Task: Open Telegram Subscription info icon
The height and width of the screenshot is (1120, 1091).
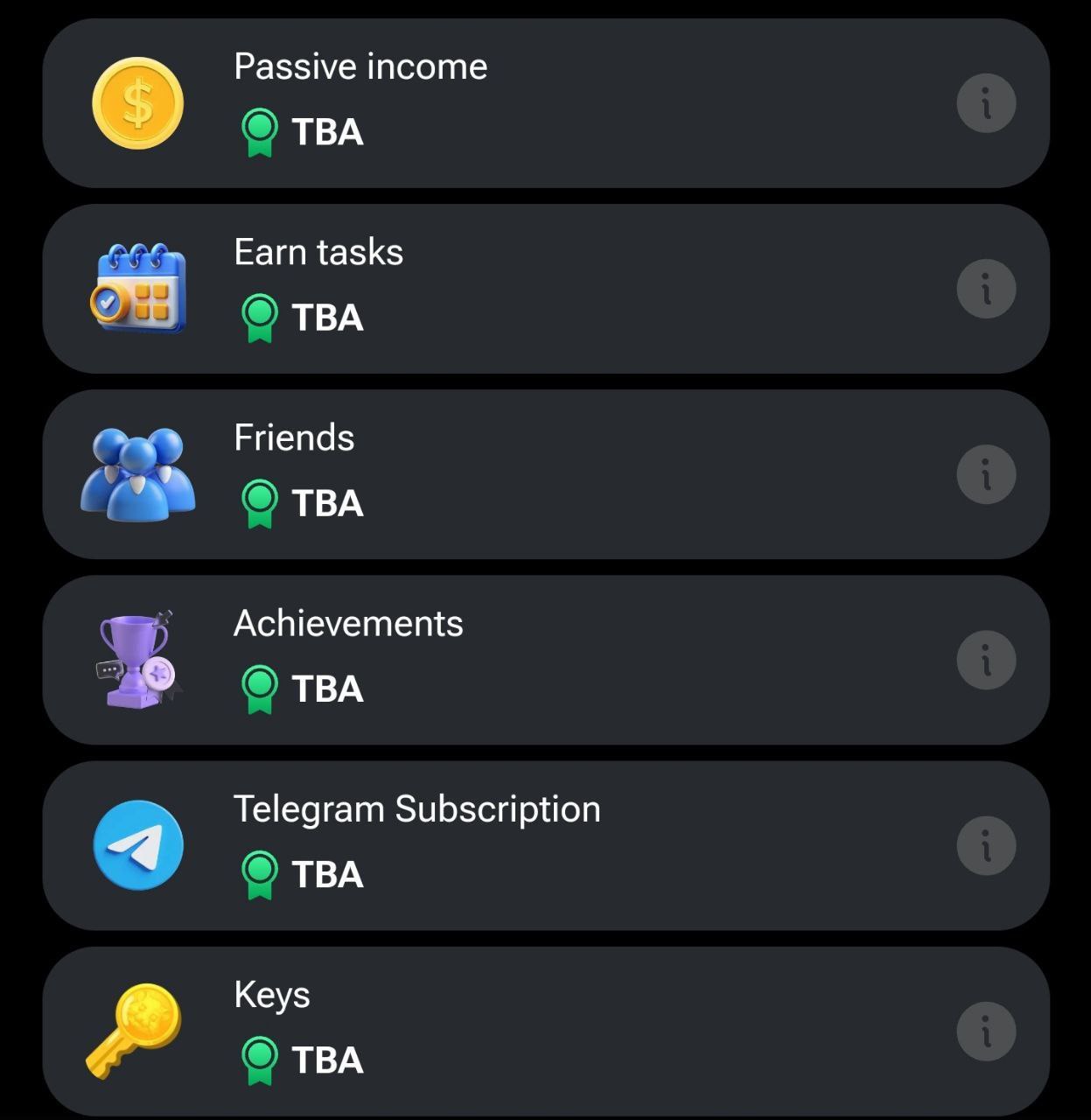Action: [x=986, y=845]
